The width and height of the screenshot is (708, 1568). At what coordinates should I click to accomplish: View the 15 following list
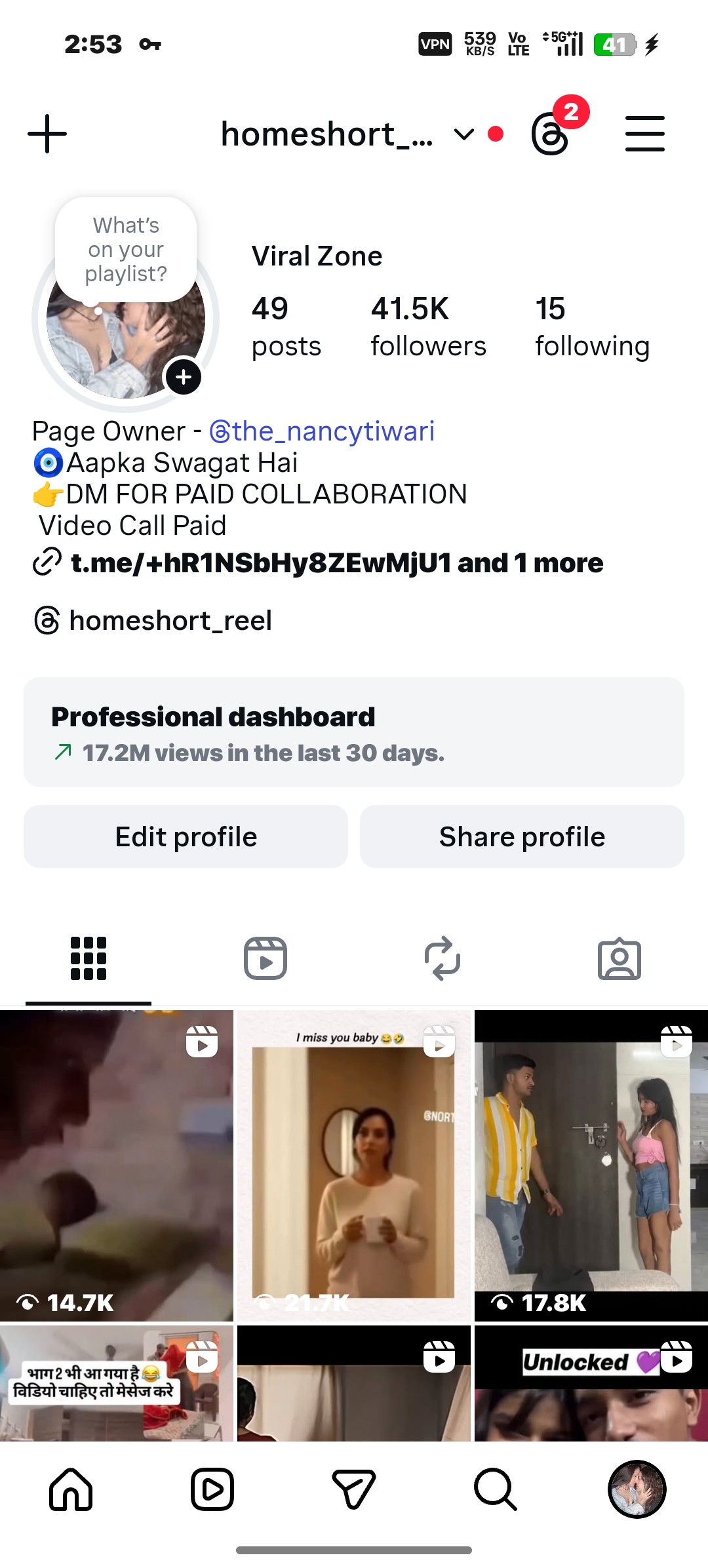coord(591,326)
